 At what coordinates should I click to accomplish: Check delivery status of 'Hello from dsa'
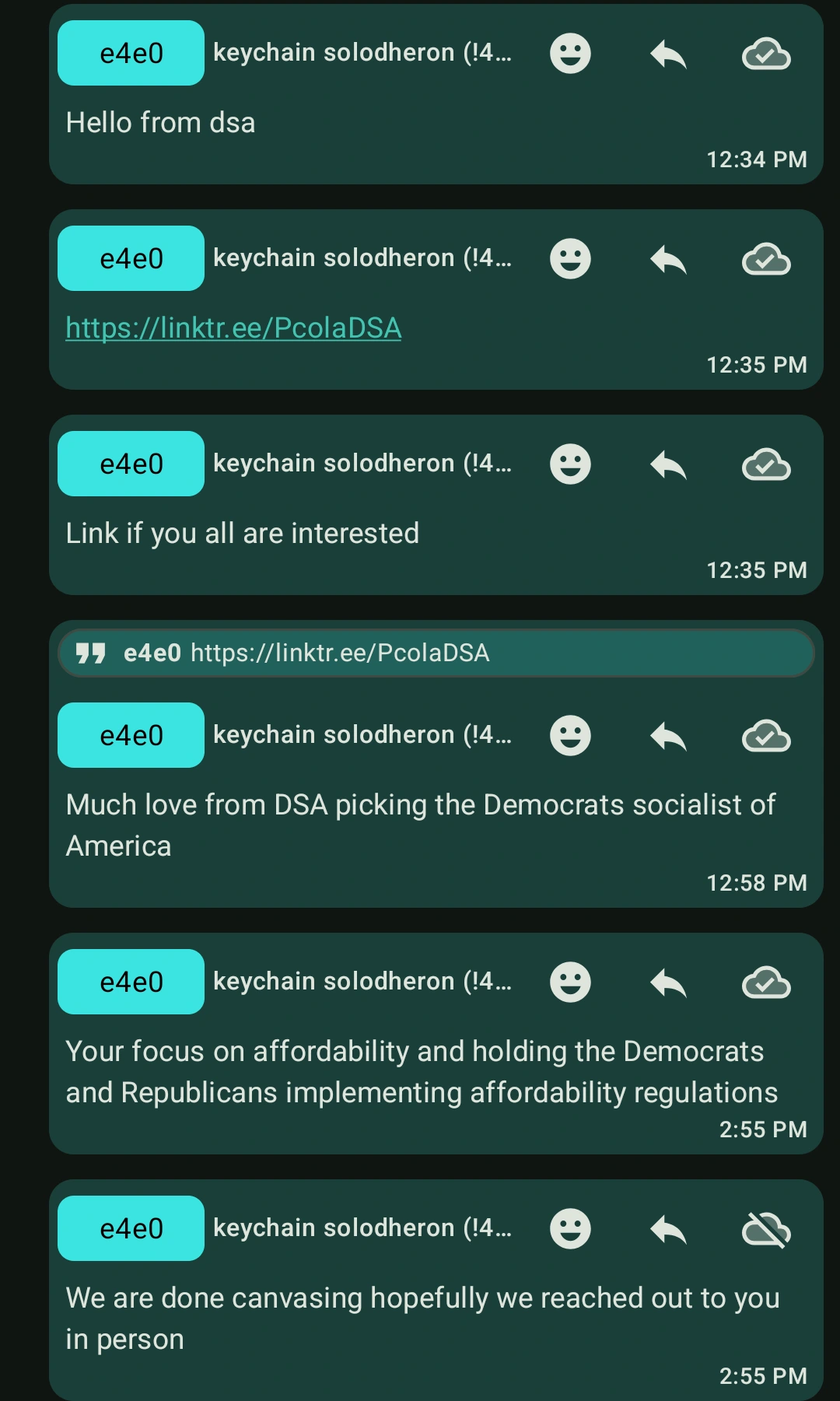[766, 54]
